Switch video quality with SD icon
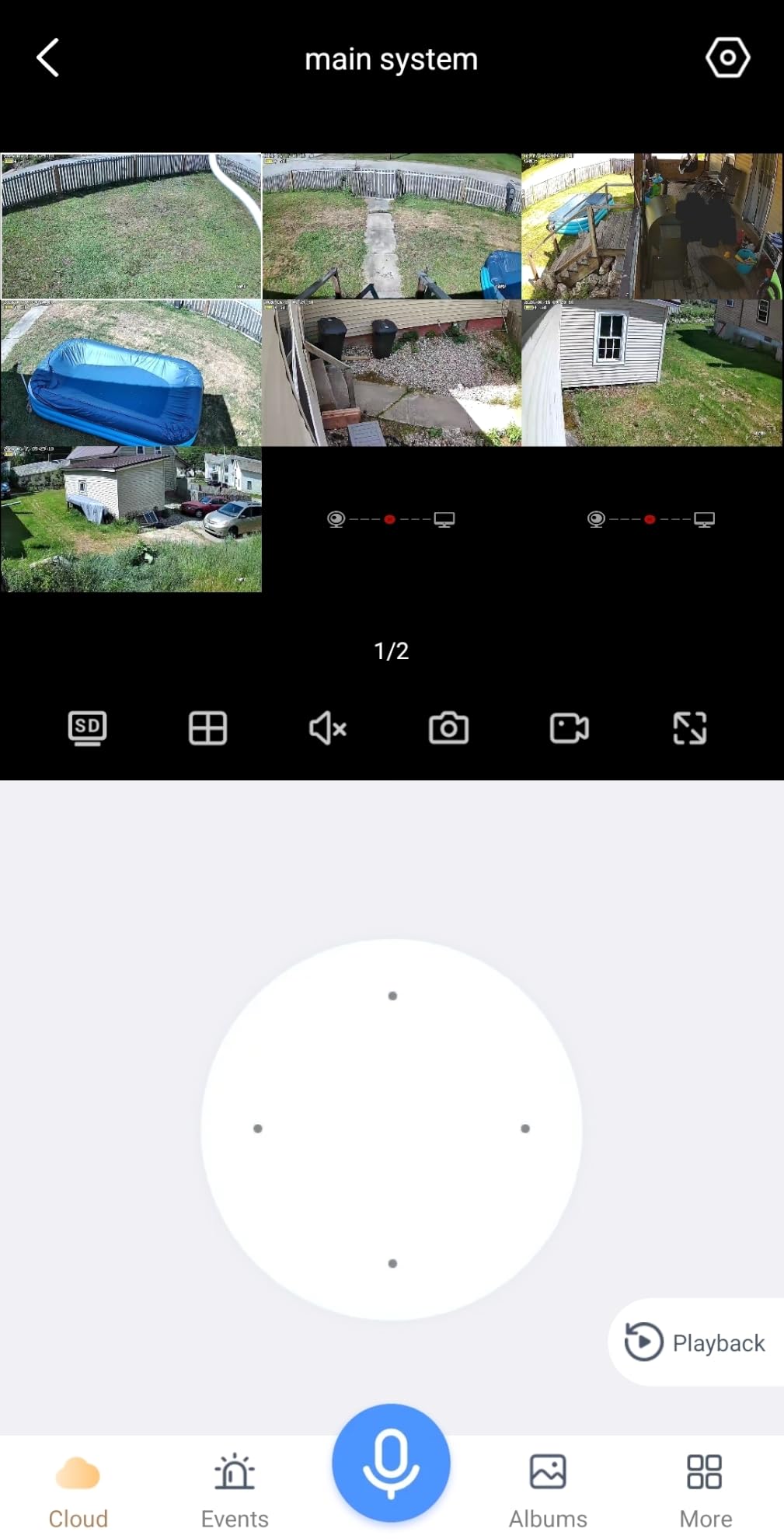784x1539 pixels. 87,728
